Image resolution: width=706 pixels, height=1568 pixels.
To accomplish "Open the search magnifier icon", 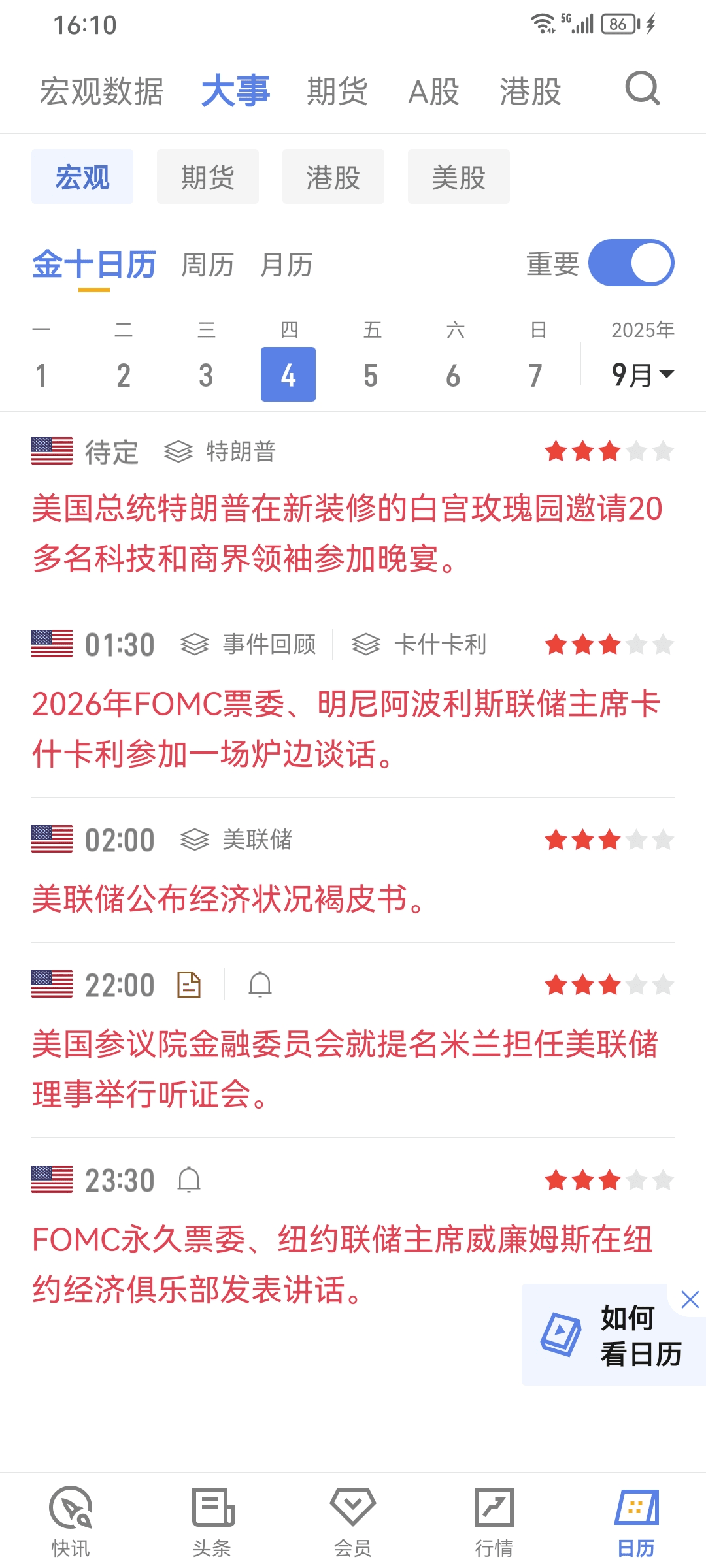I will pyautogui.click(x=643, y=89).
